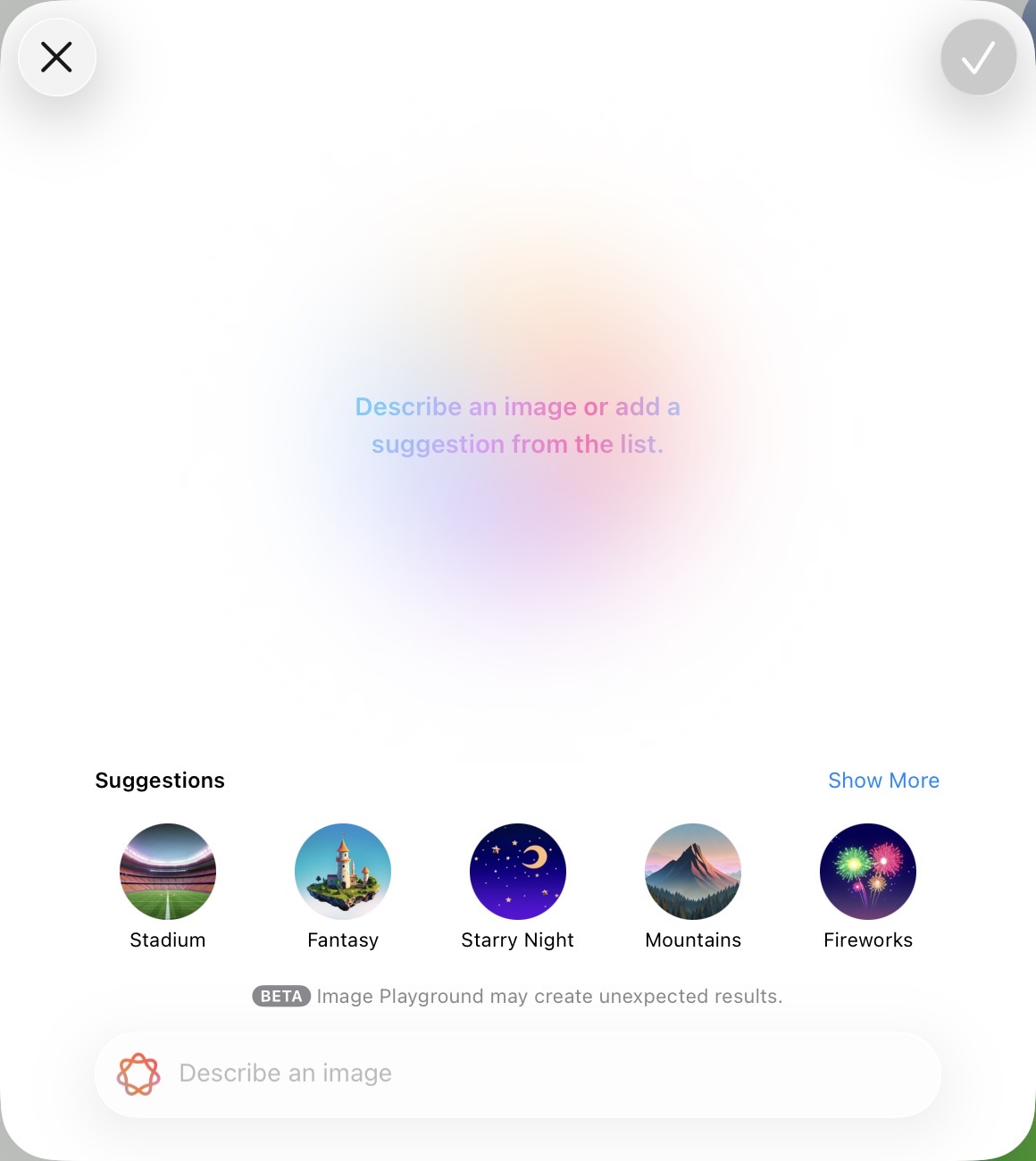
Task: Confirm with the checkmark button
Action: (978, 58)
